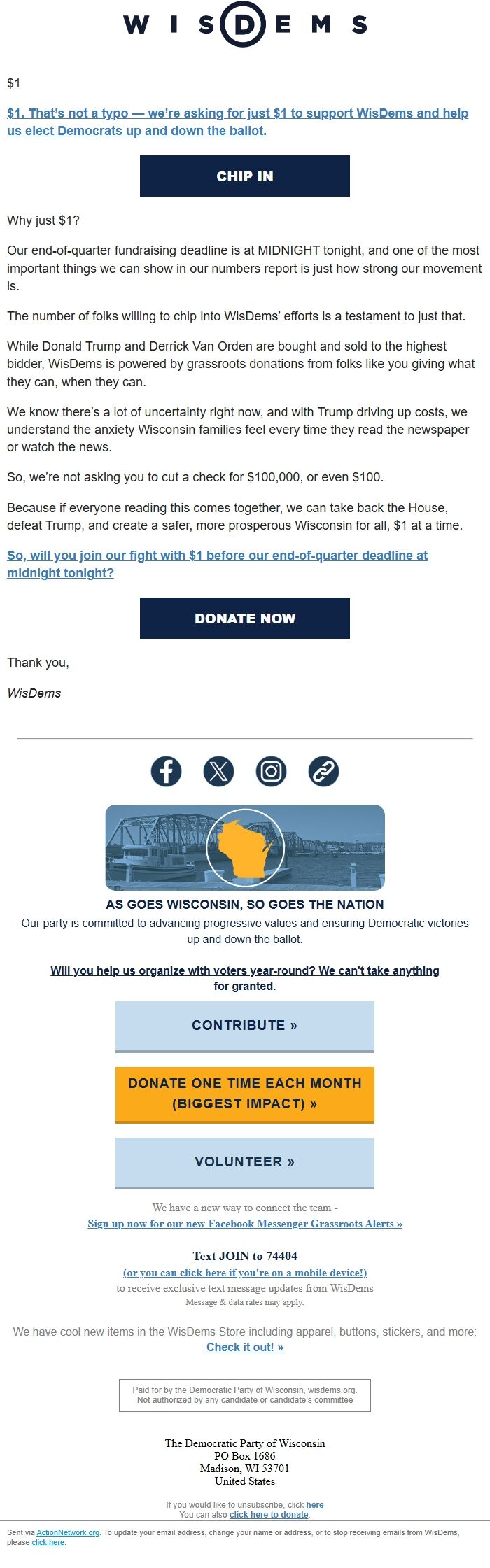Update email preferences via 'click here'
The image size is (490, 1568).
click(x=48, y=1542)
